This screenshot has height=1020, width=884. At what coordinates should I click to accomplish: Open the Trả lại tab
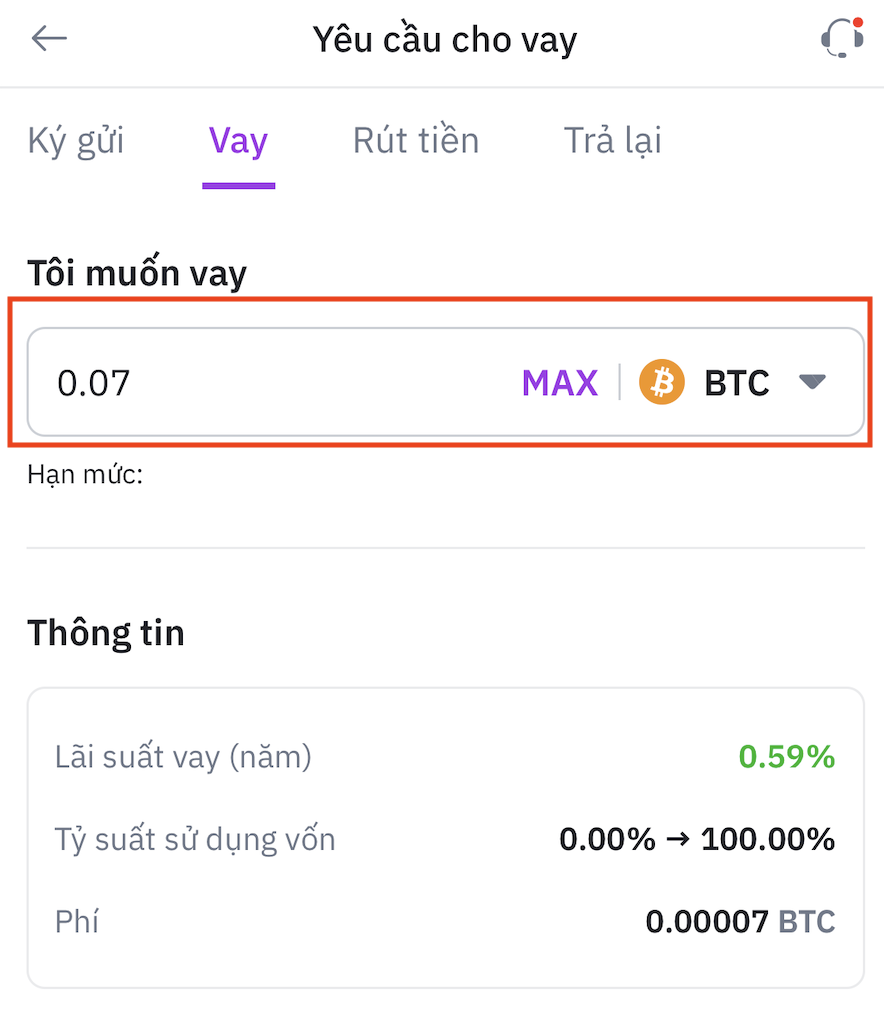[612, 141]
